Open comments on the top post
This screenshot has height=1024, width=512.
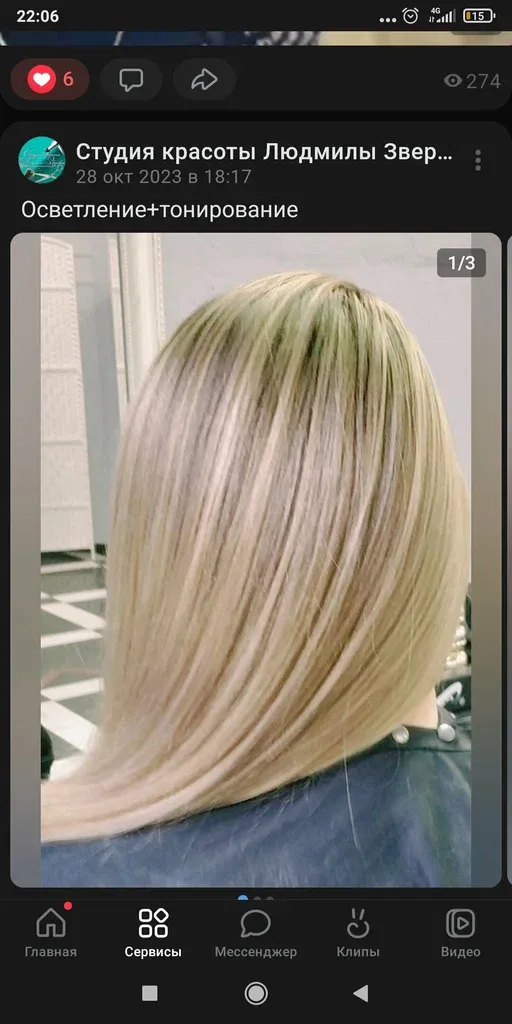131,80
